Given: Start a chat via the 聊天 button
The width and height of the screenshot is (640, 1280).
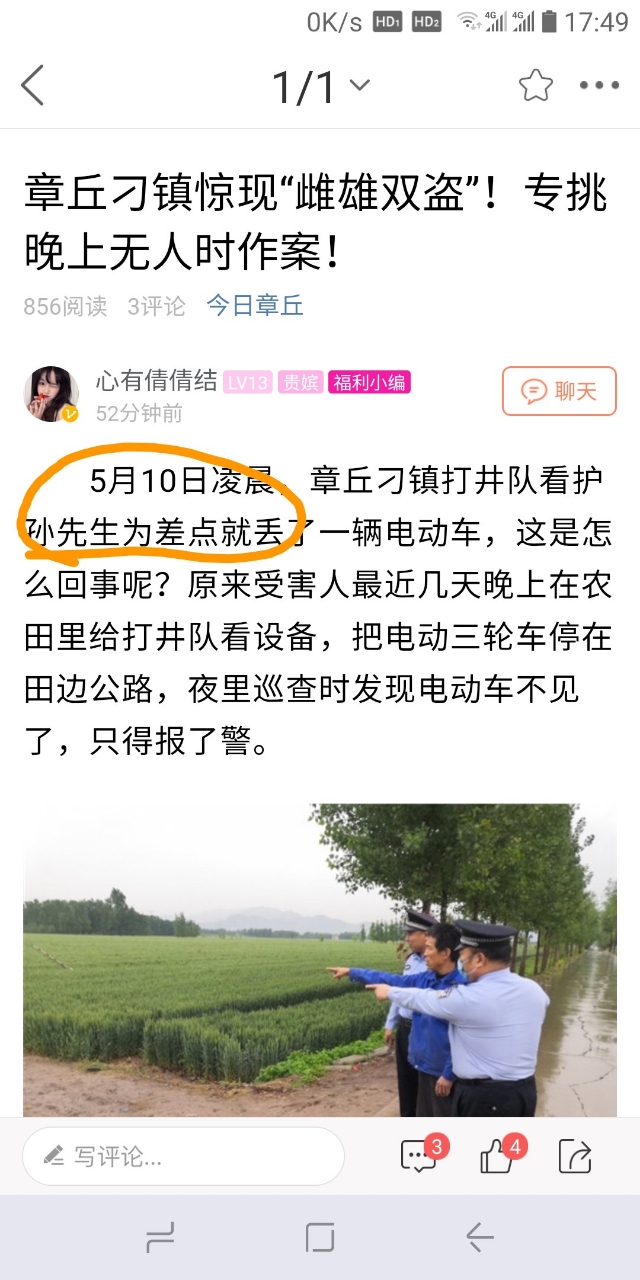Looking at the screenshot, I should click(x=559, y=391).
